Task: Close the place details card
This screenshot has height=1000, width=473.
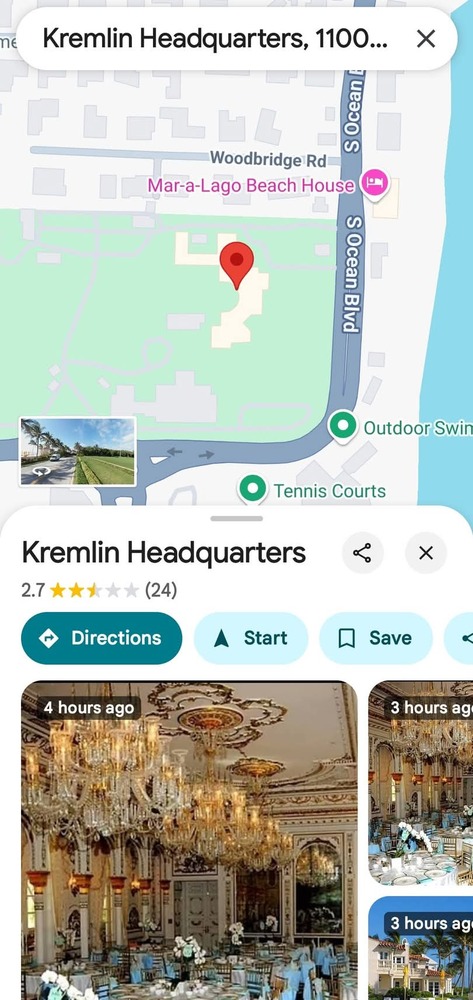Action: (426, 552)
